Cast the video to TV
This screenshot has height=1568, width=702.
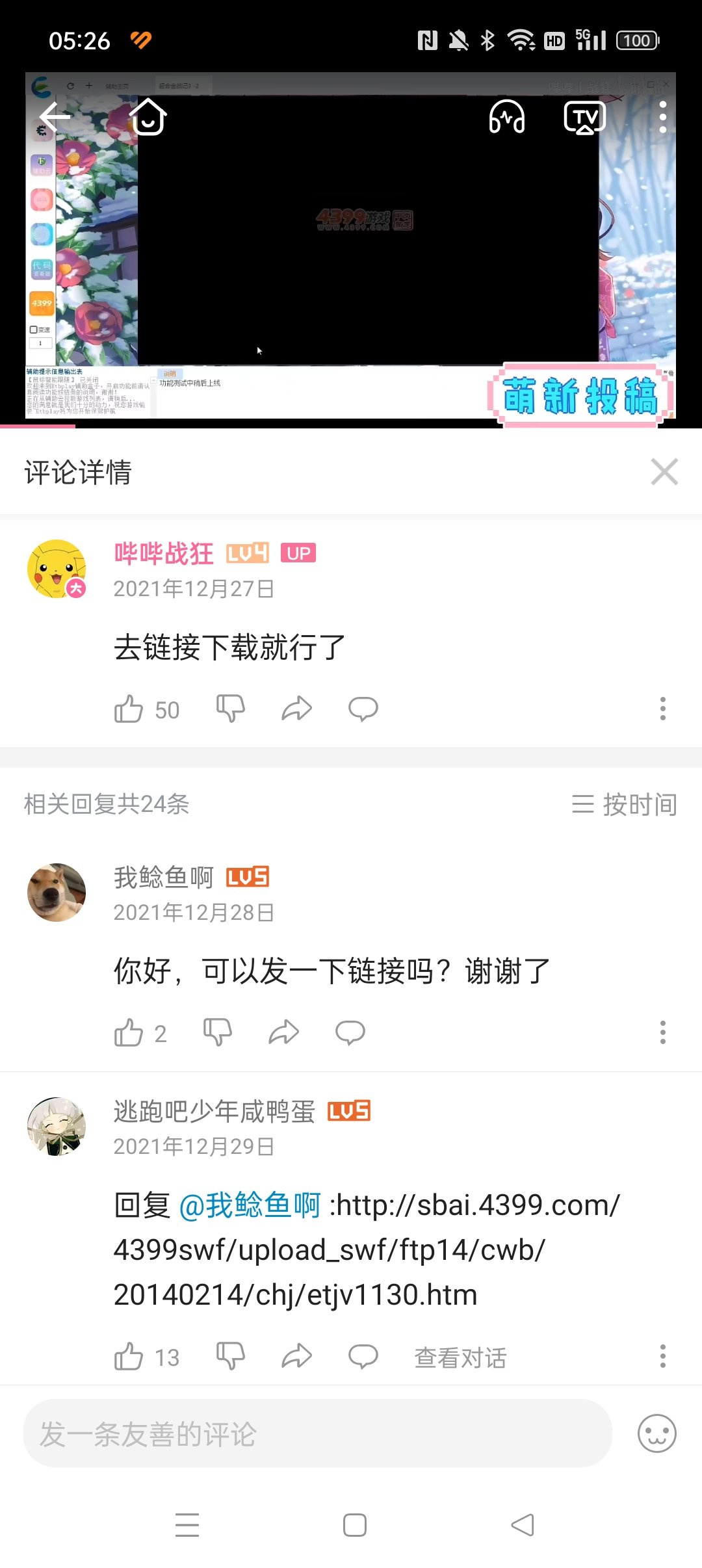coord(584,118)
